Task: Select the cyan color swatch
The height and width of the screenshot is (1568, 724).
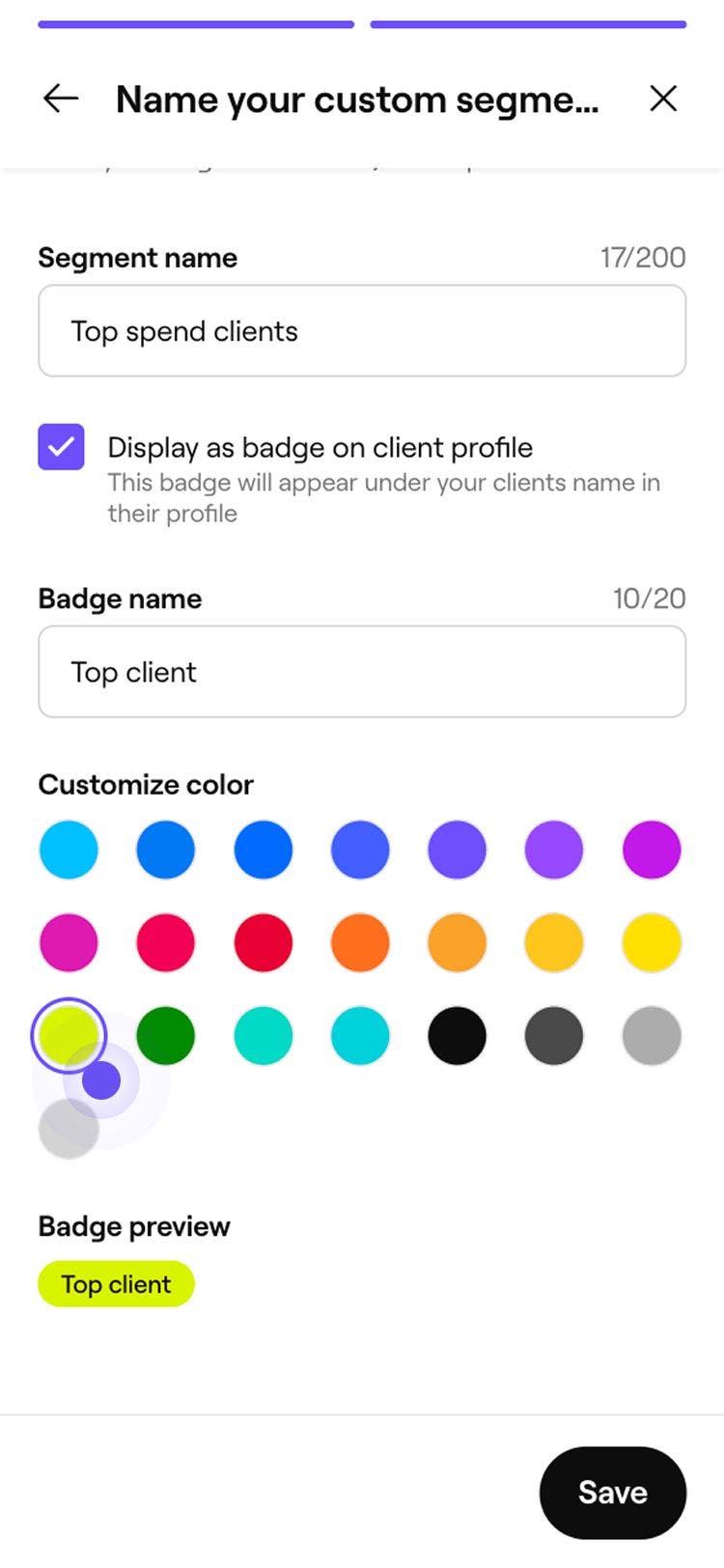Action: (69, 850)
